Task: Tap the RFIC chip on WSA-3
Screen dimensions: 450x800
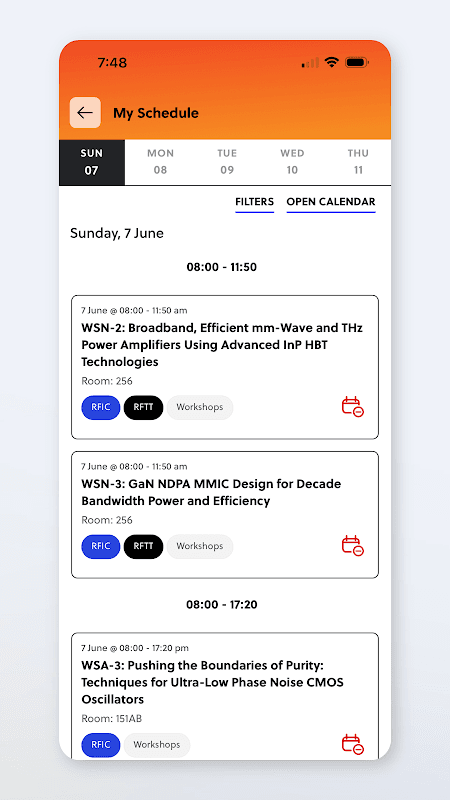Action: (101, 745)
